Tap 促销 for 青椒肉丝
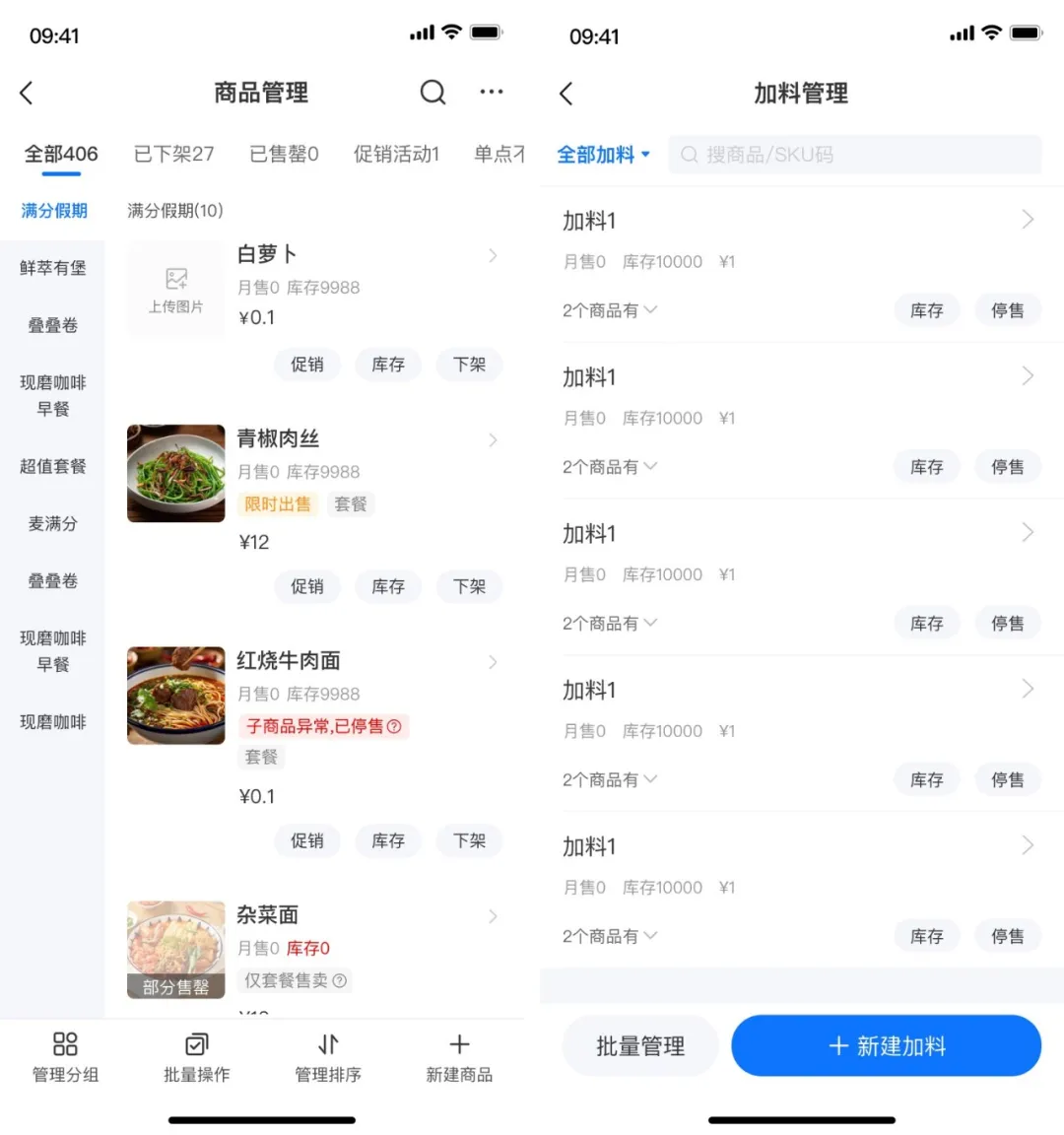This screenshot has height=1135, width=1064. (x=307, y=586)
